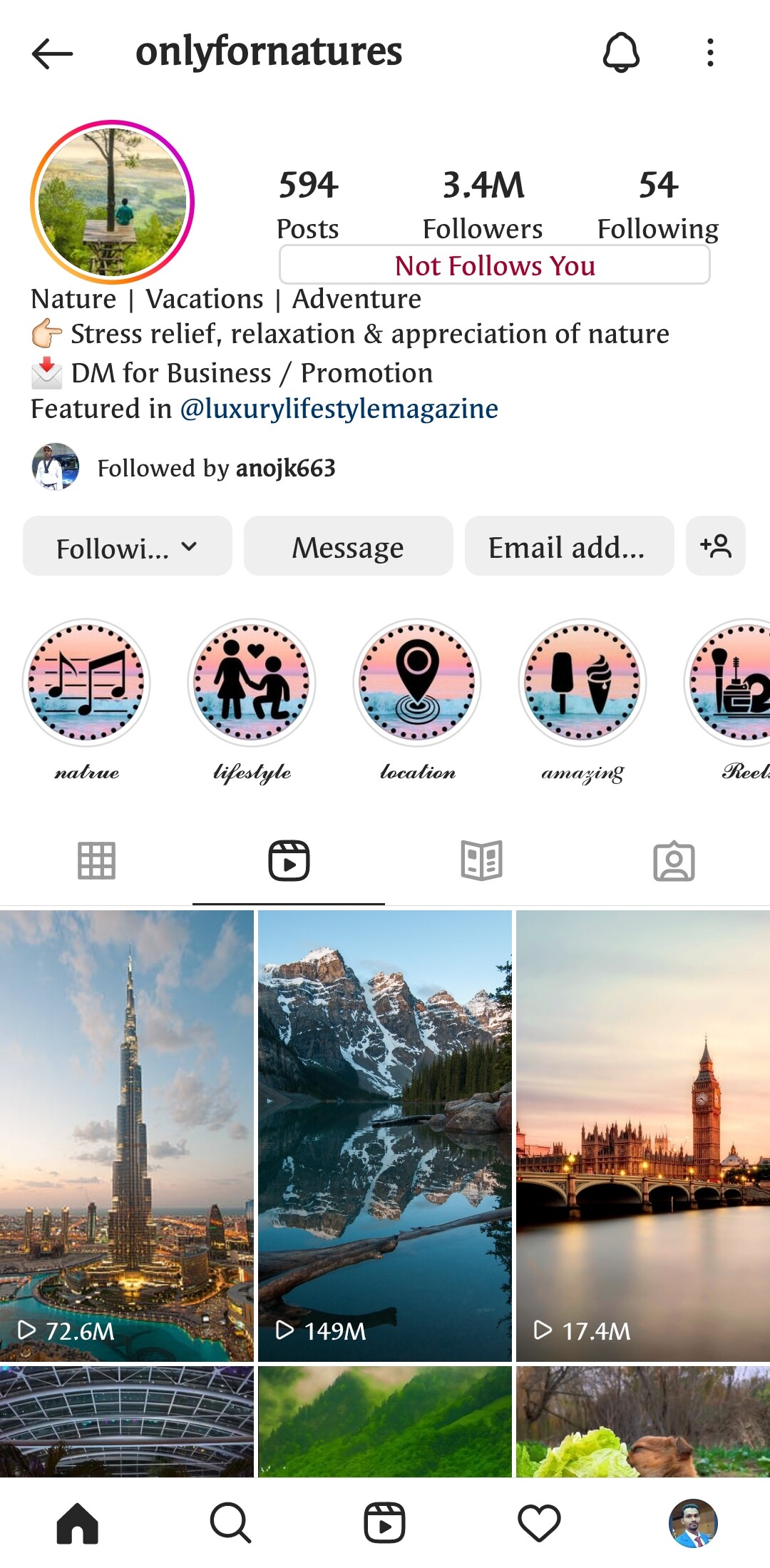This screenshot has width=770, height=1568.
Task: Show suggested accounts with add-person icon
Action: (716, 546)
